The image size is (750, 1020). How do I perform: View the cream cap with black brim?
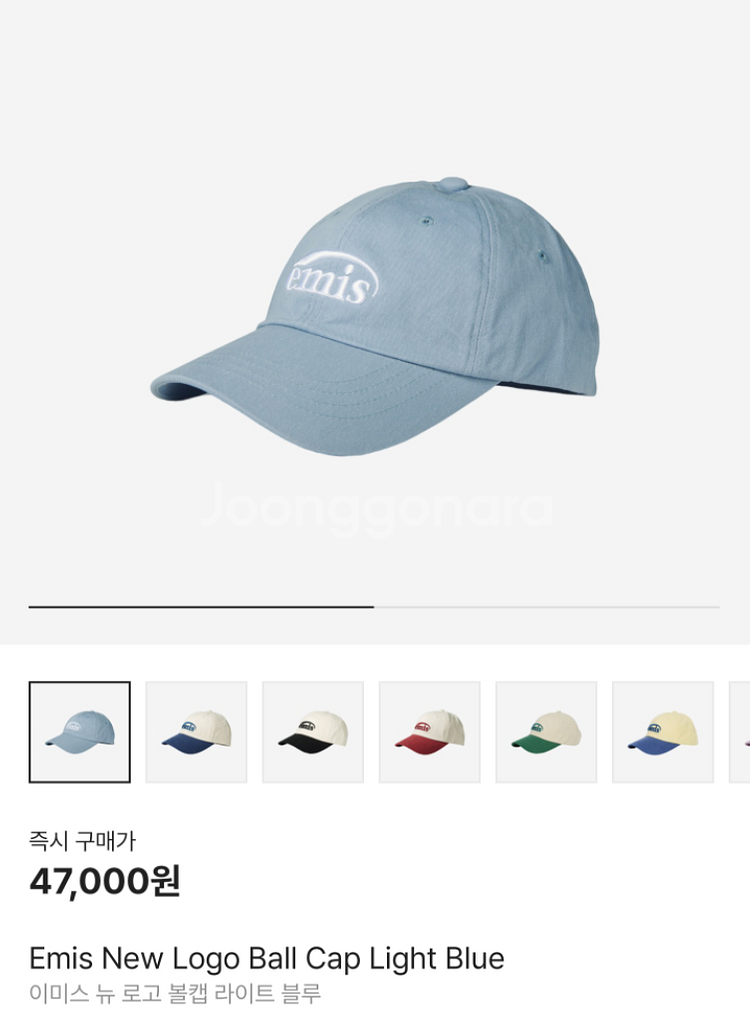point(313,731)
